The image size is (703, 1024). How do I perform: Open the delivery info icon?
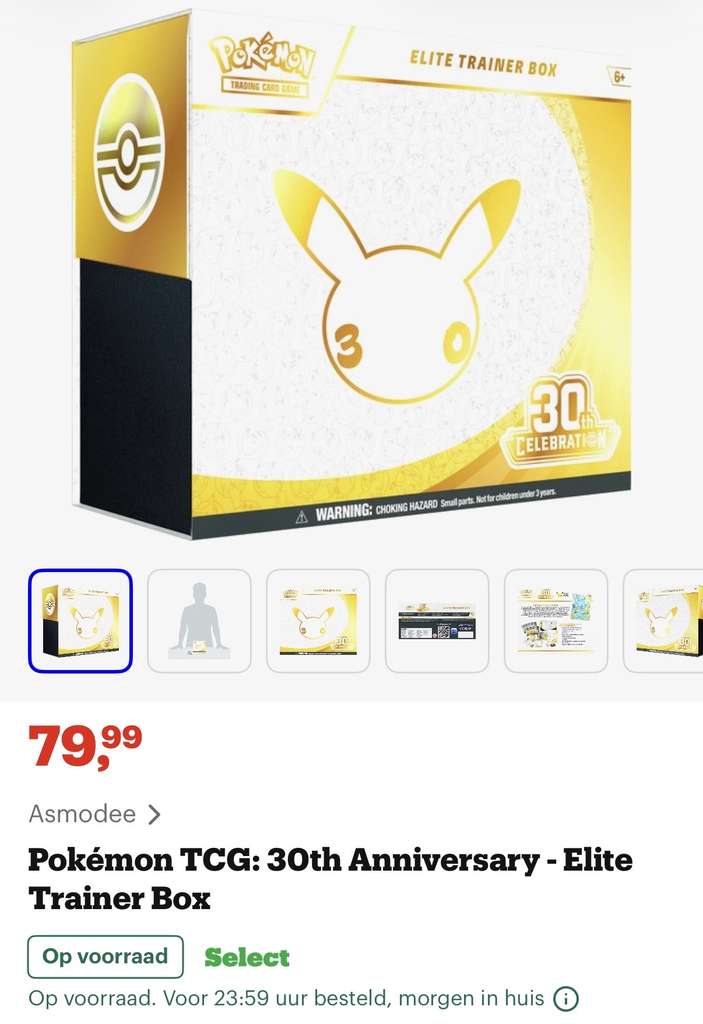(566, 999)
